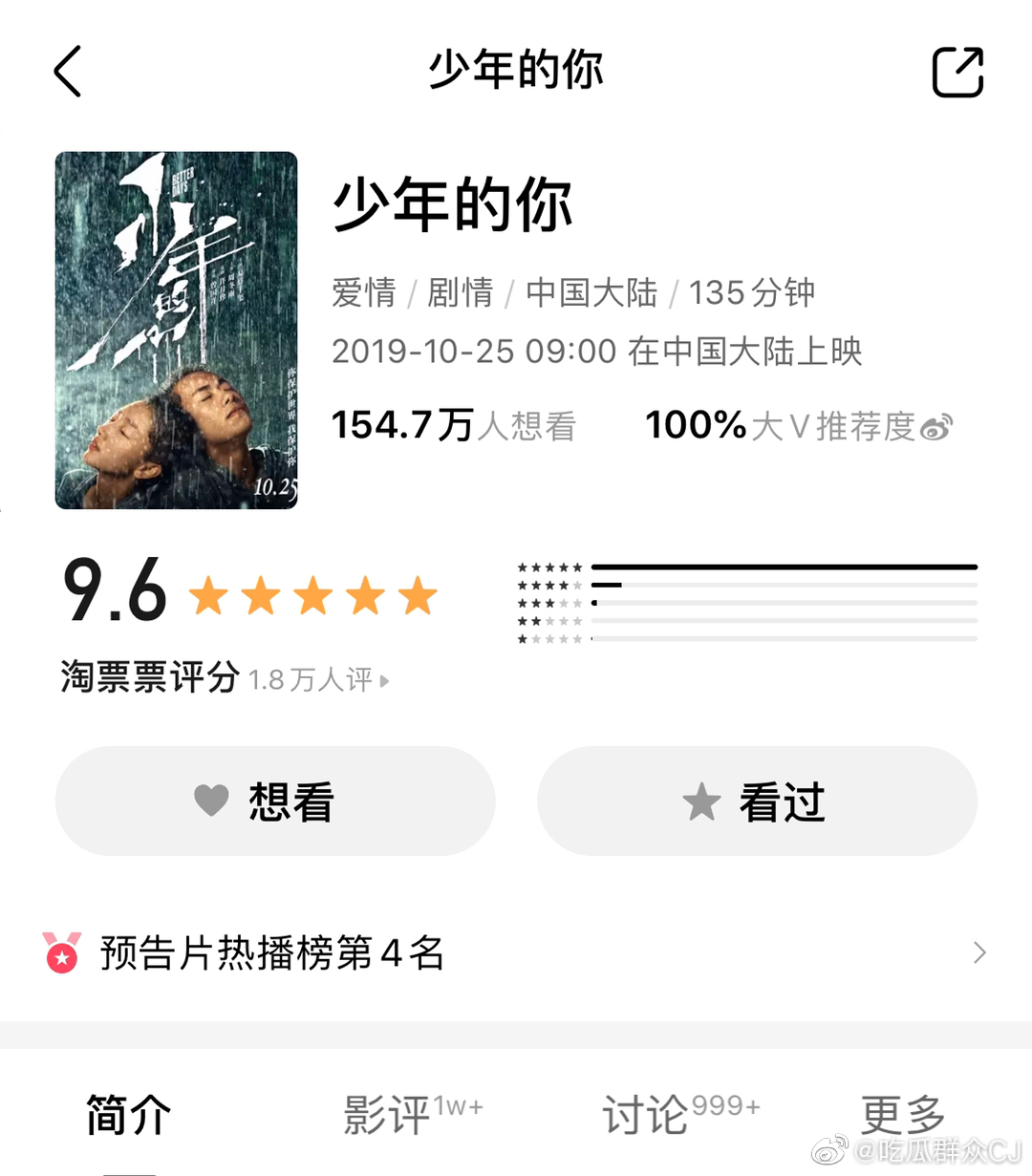Share this movie page
Viewport: 1032px width, 1176px height.
[957, 72]
